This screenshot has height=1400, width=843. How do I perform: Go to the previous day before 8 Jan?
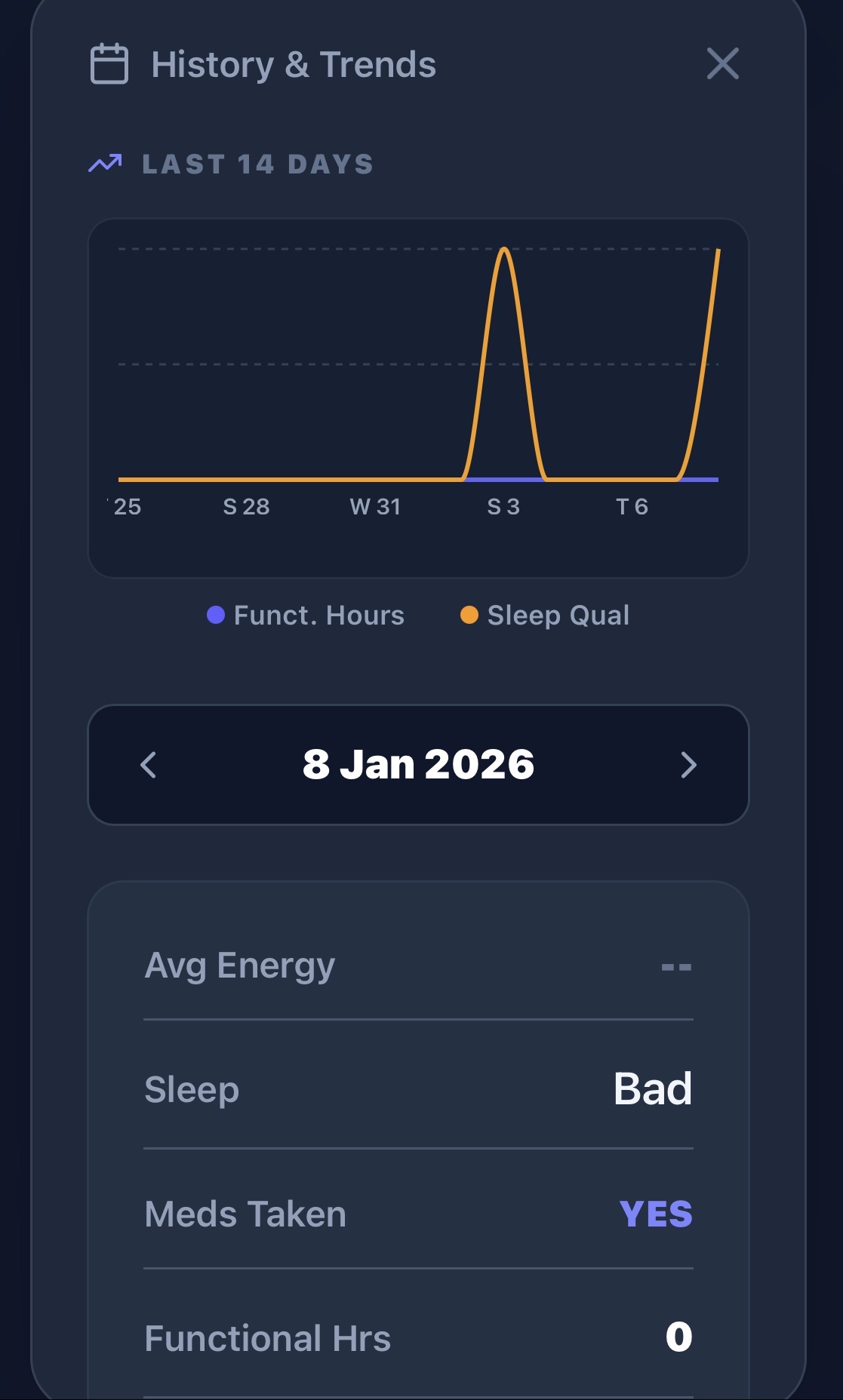pos(149,765)
